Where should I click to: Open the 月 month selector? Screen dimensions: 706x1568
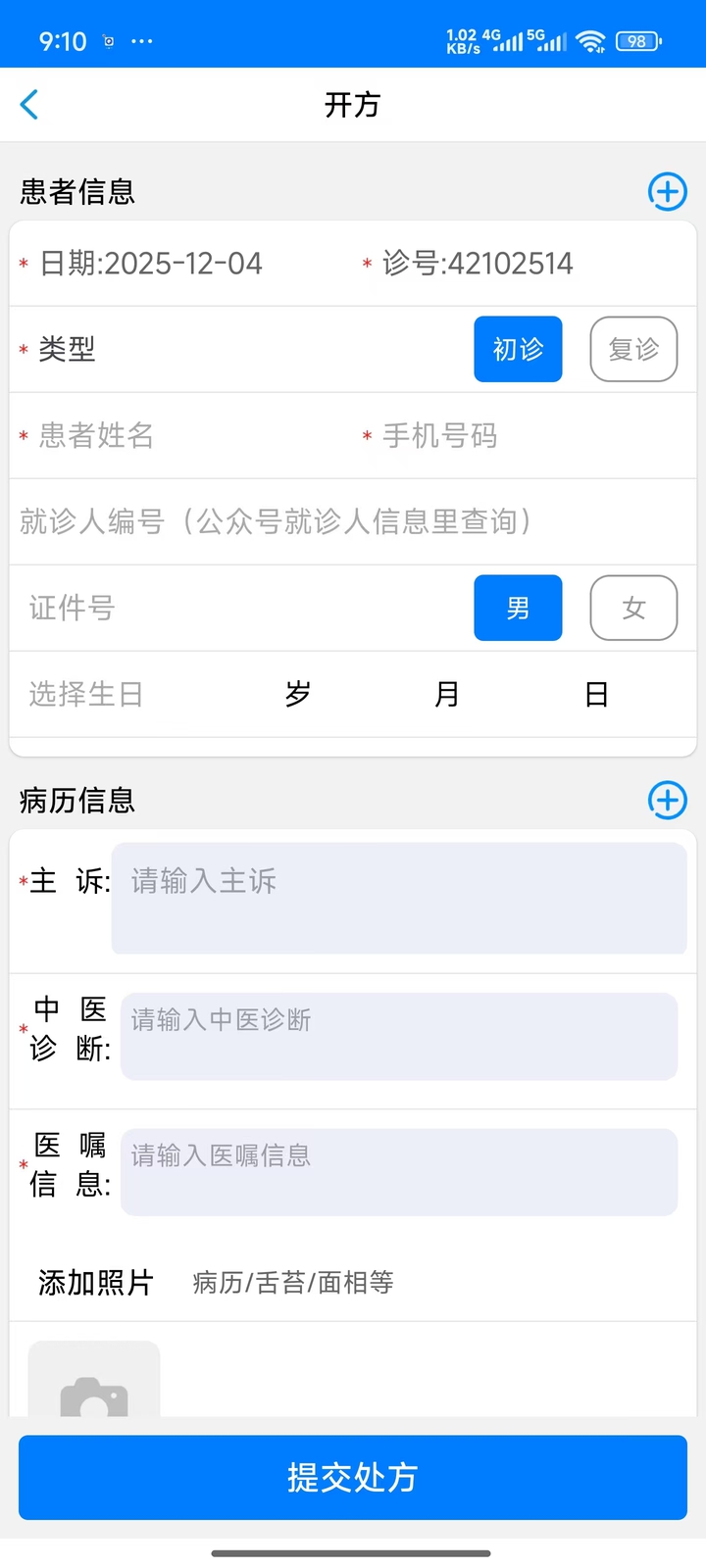point(447,694)
